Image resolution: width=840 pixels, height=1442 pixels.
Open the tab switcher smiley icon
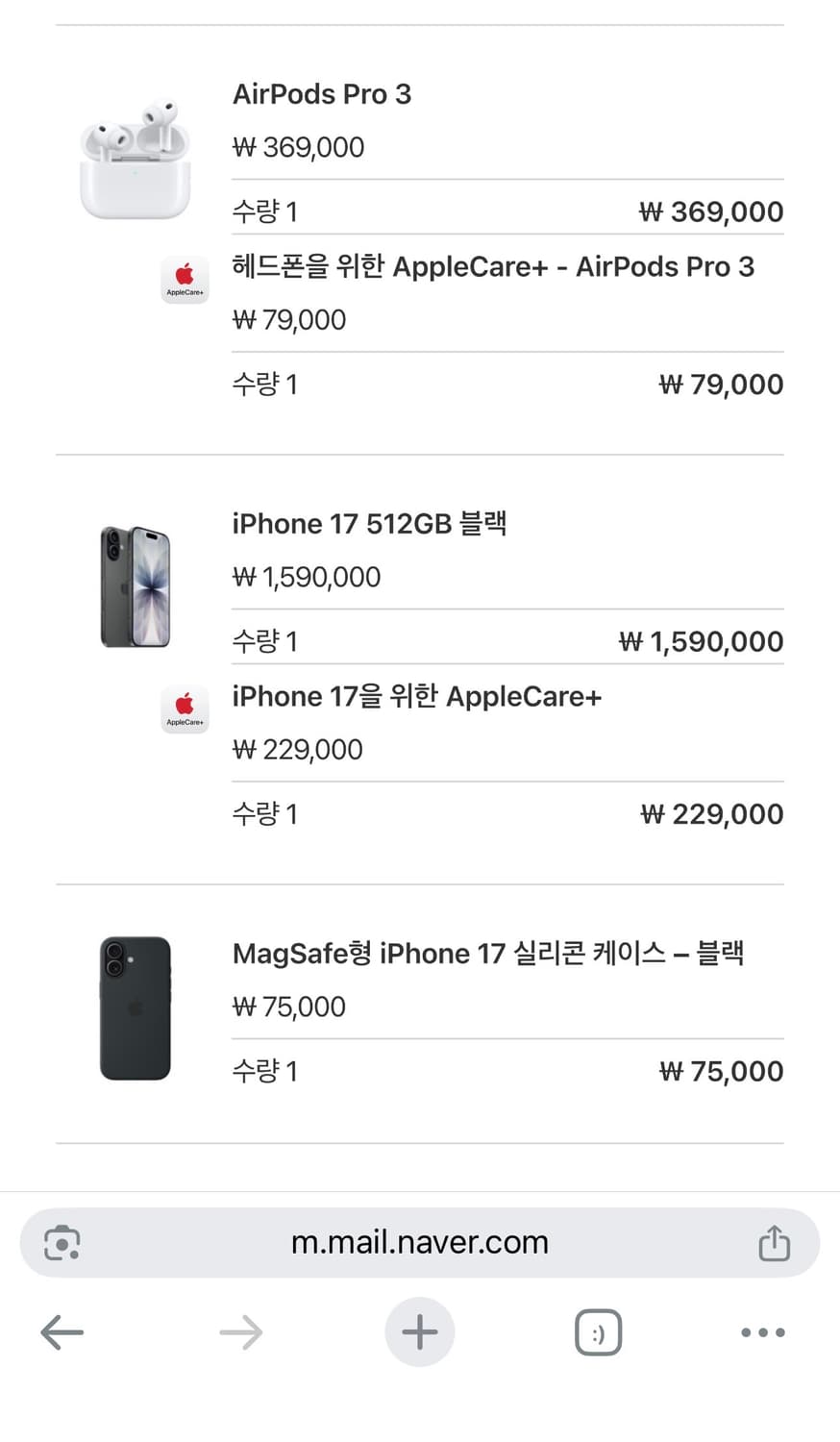598,1332
